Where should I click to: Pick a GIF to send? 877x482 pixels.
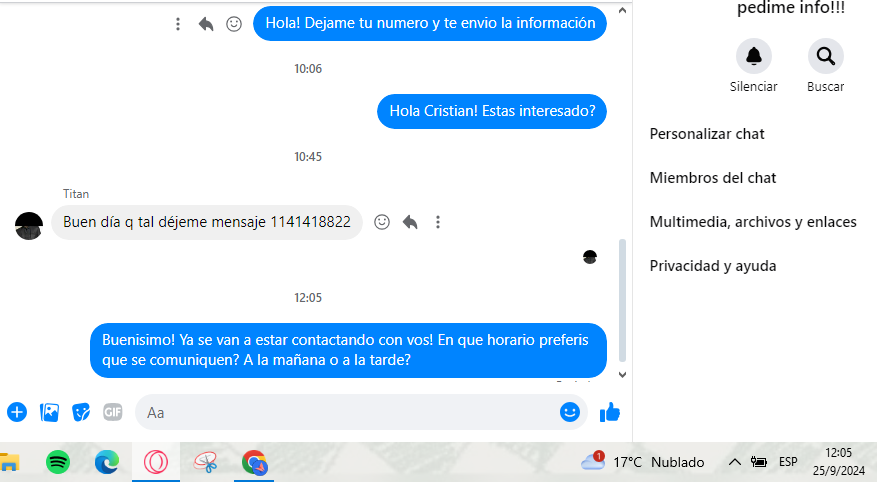112,412
